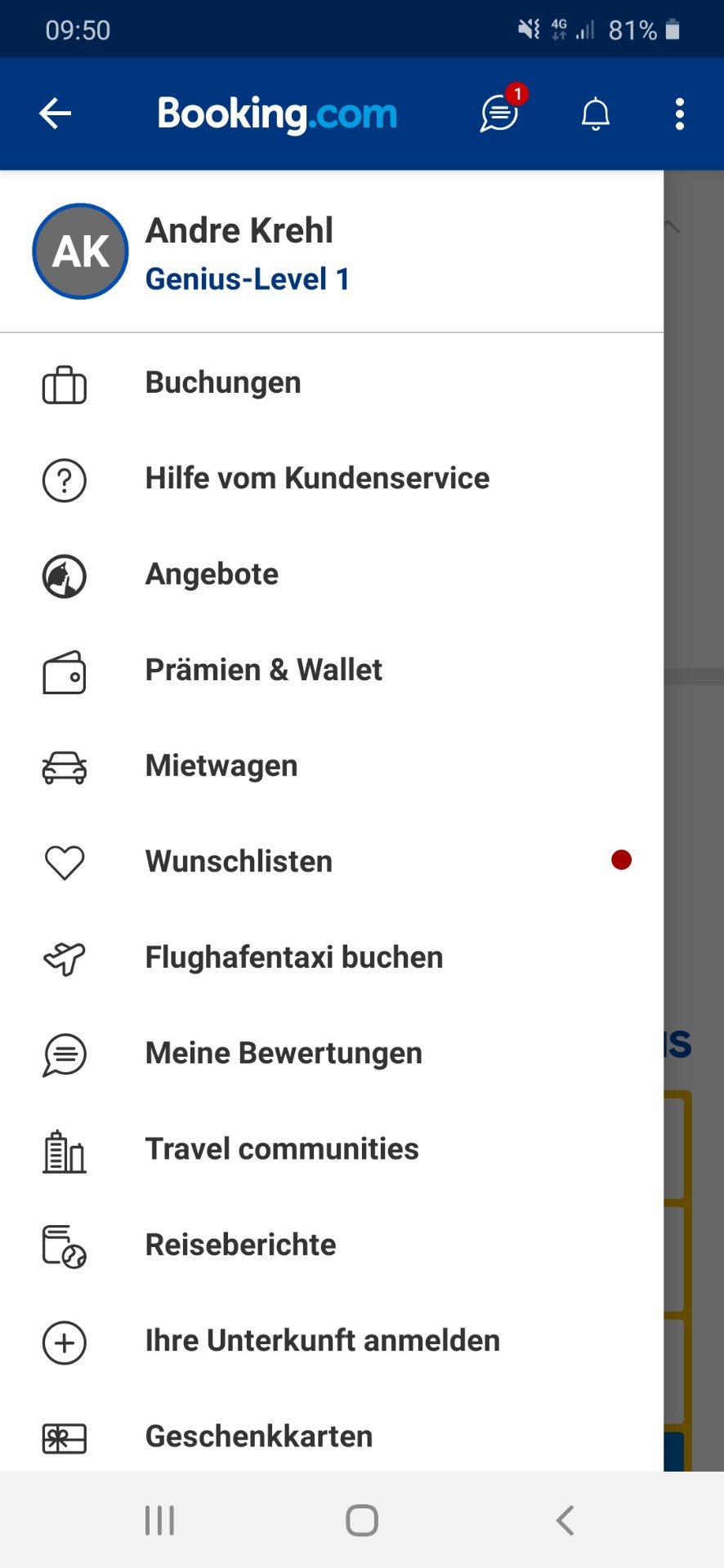
Task: Open Reiseberichte
Action: coord(332,1245)
